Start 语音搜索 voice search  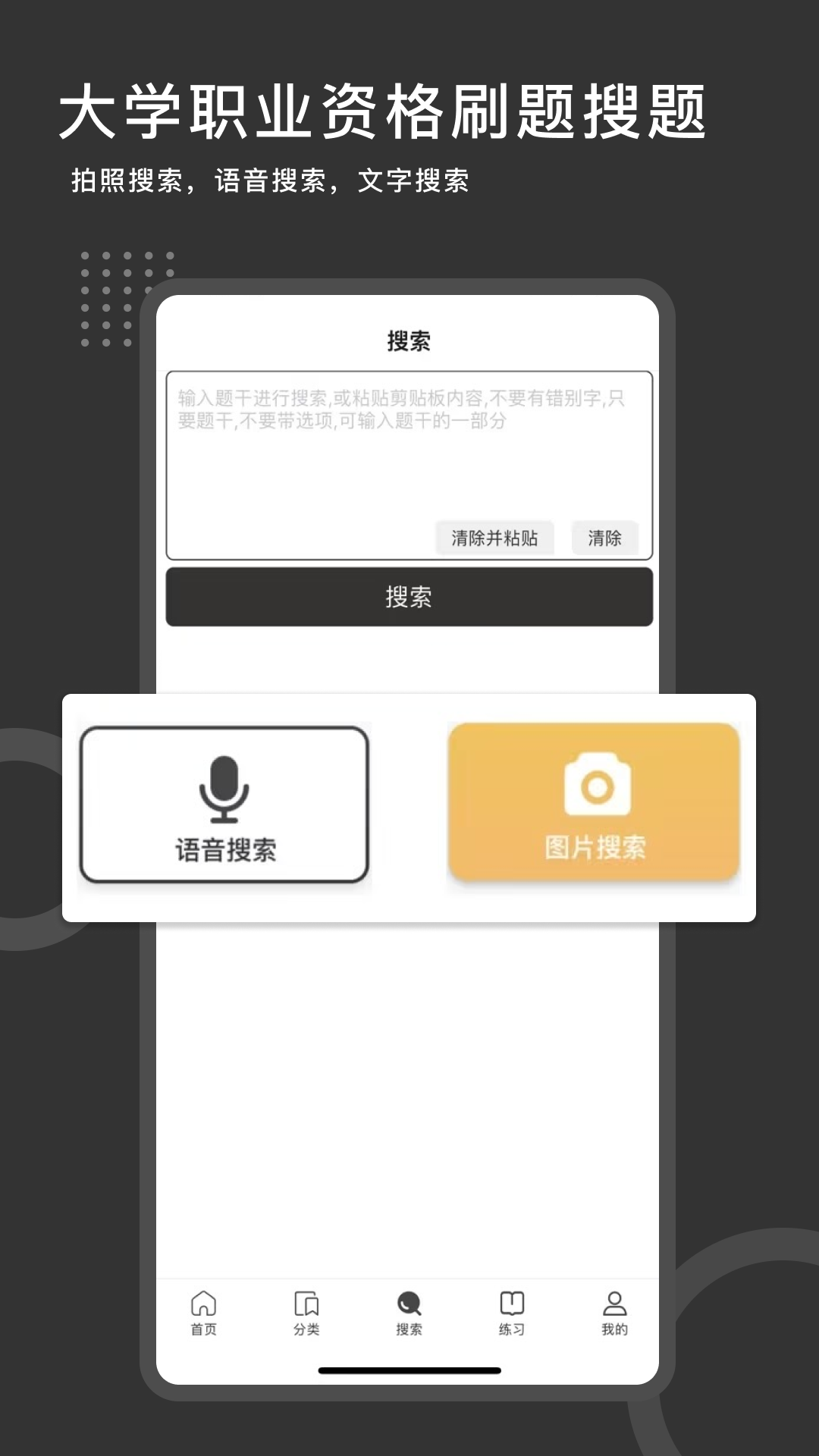coord(224,851)
